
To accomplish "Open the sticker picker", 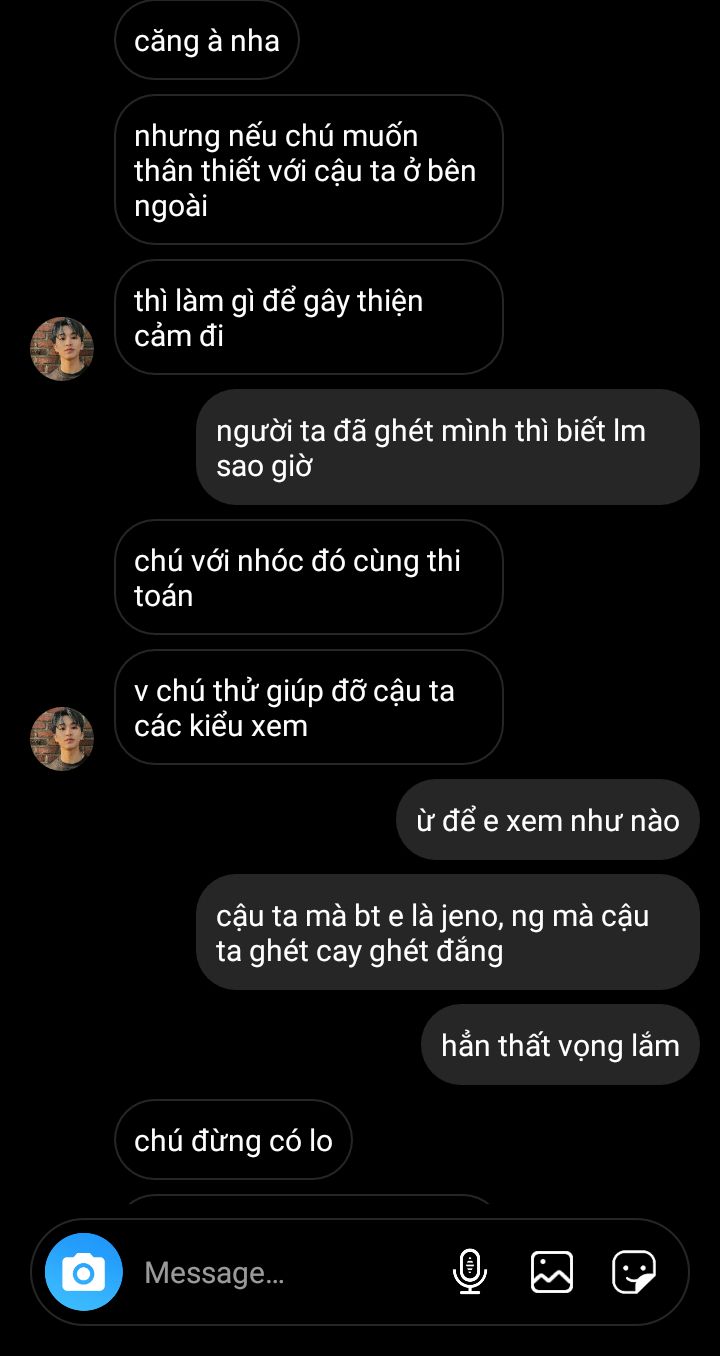I will click(x=634, y=1272).
